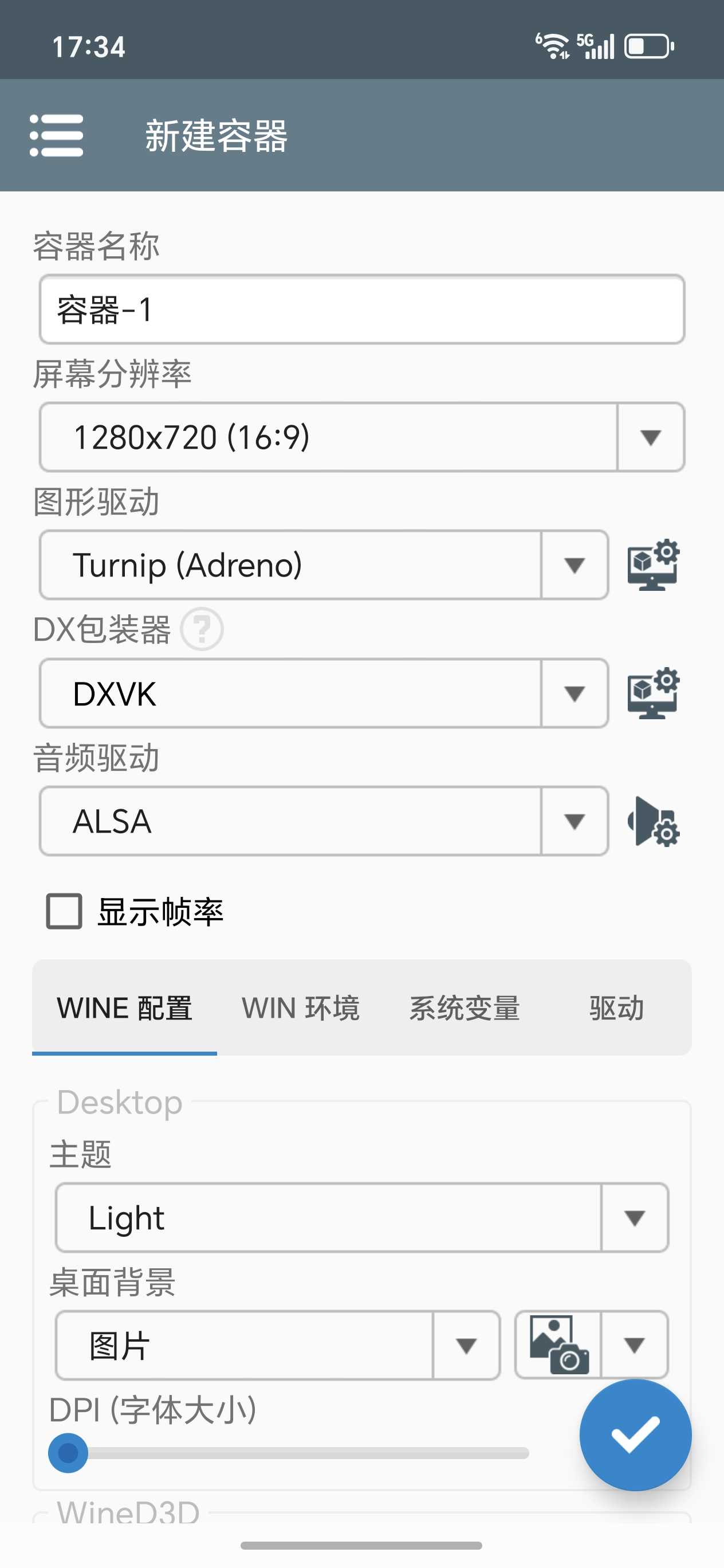Switch to the WIN 环境 tab
Viewport: 724px width, 1568px height.
[x=301, y=1008]
